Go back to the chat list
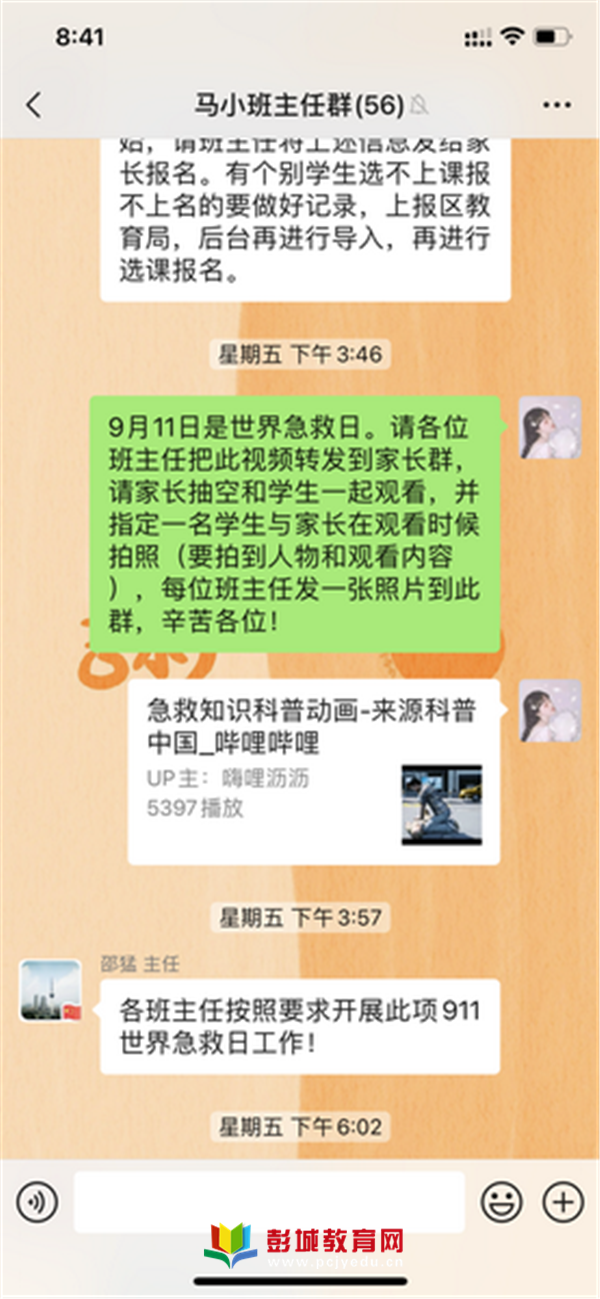Viewport: 600px width, 1299px height. point(34,105)
